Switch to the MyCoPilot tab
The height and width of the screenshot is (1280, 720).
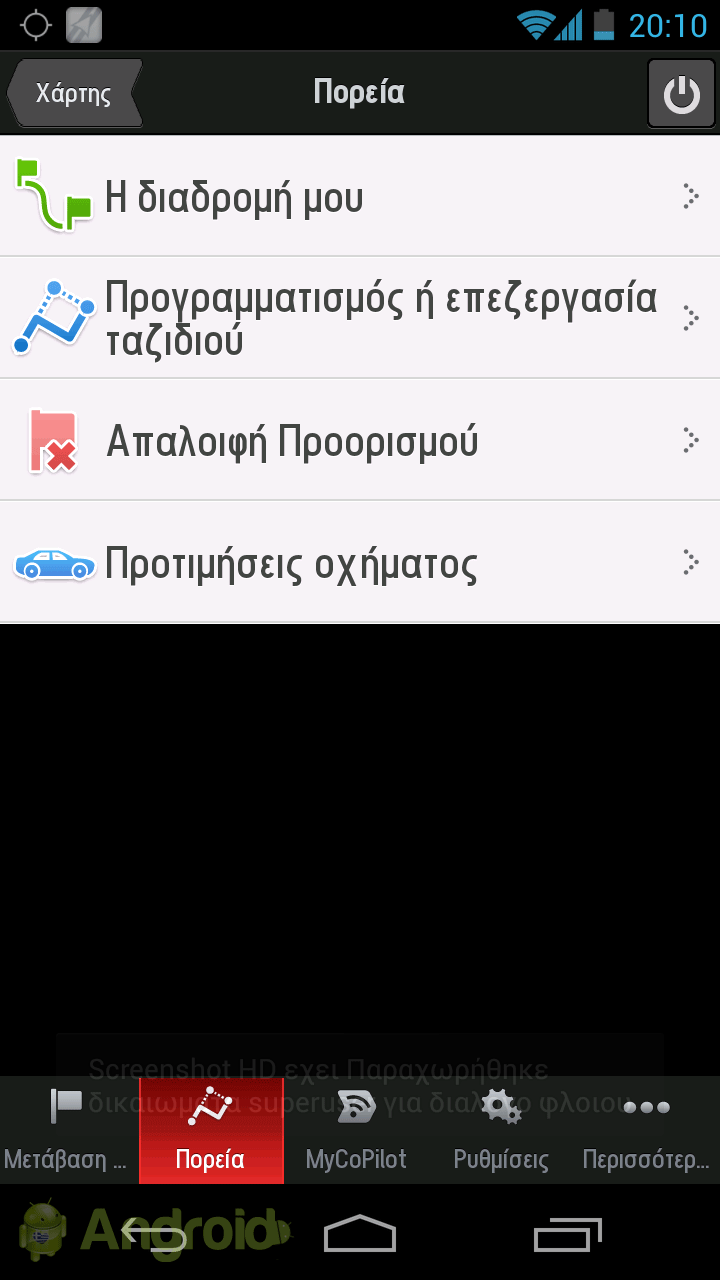click(356, 1131)
